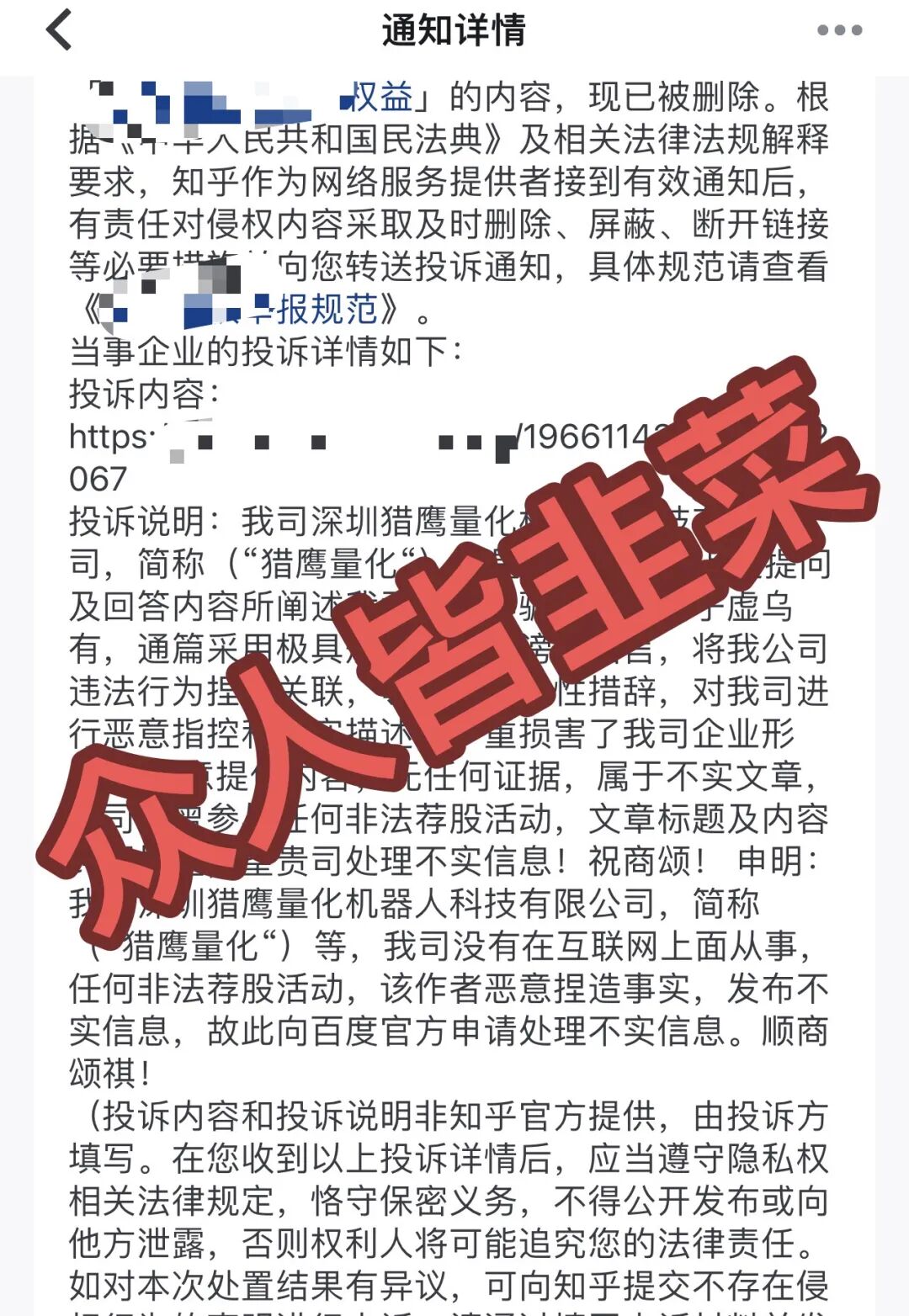Viewport: 909px width, 1316px height.
Task: Select the 投诉内容 label text
Action: [144, 390]
